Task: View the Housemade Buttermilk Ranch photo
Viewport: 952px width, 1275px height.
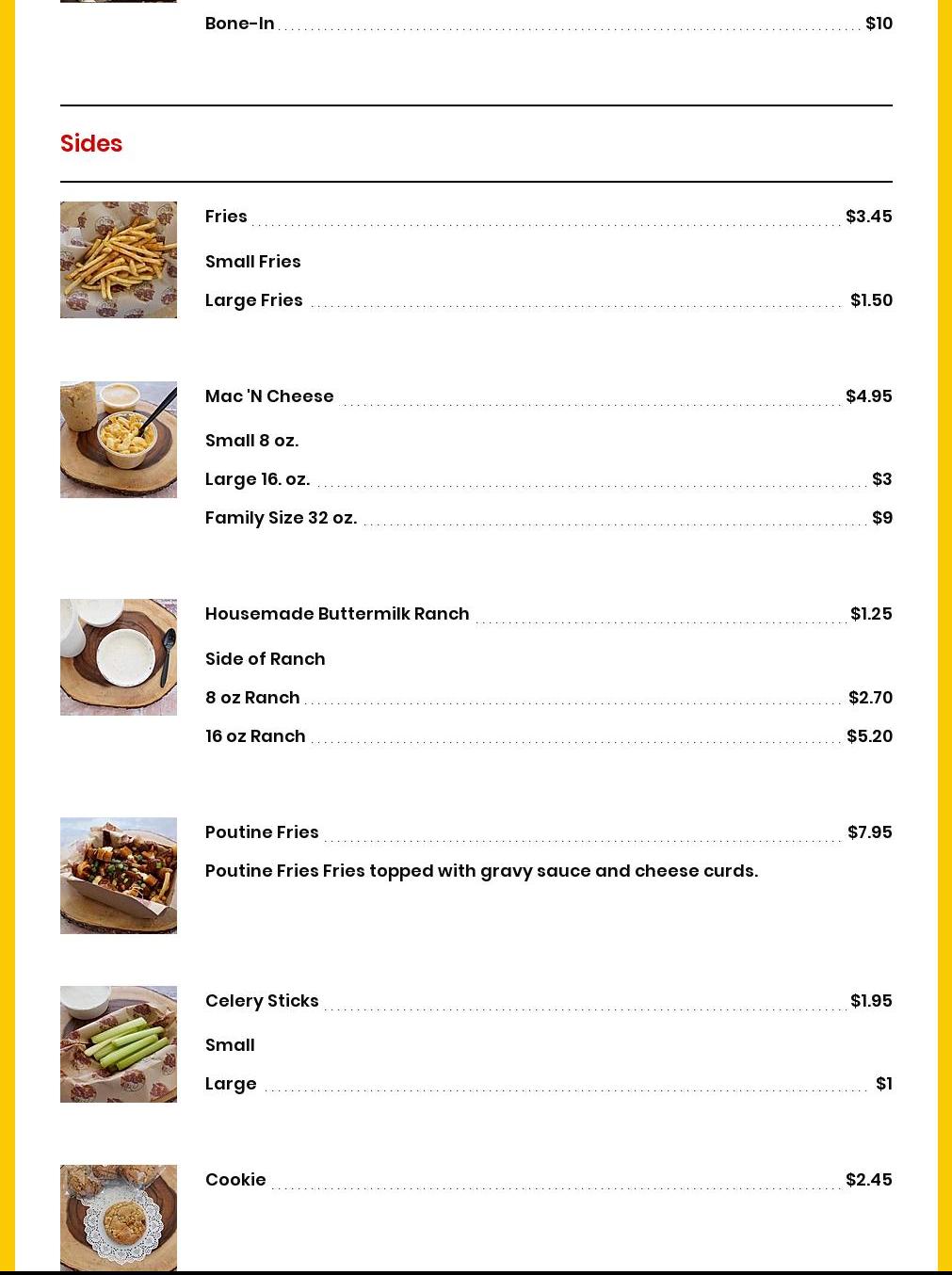Action: click(119, 657)
